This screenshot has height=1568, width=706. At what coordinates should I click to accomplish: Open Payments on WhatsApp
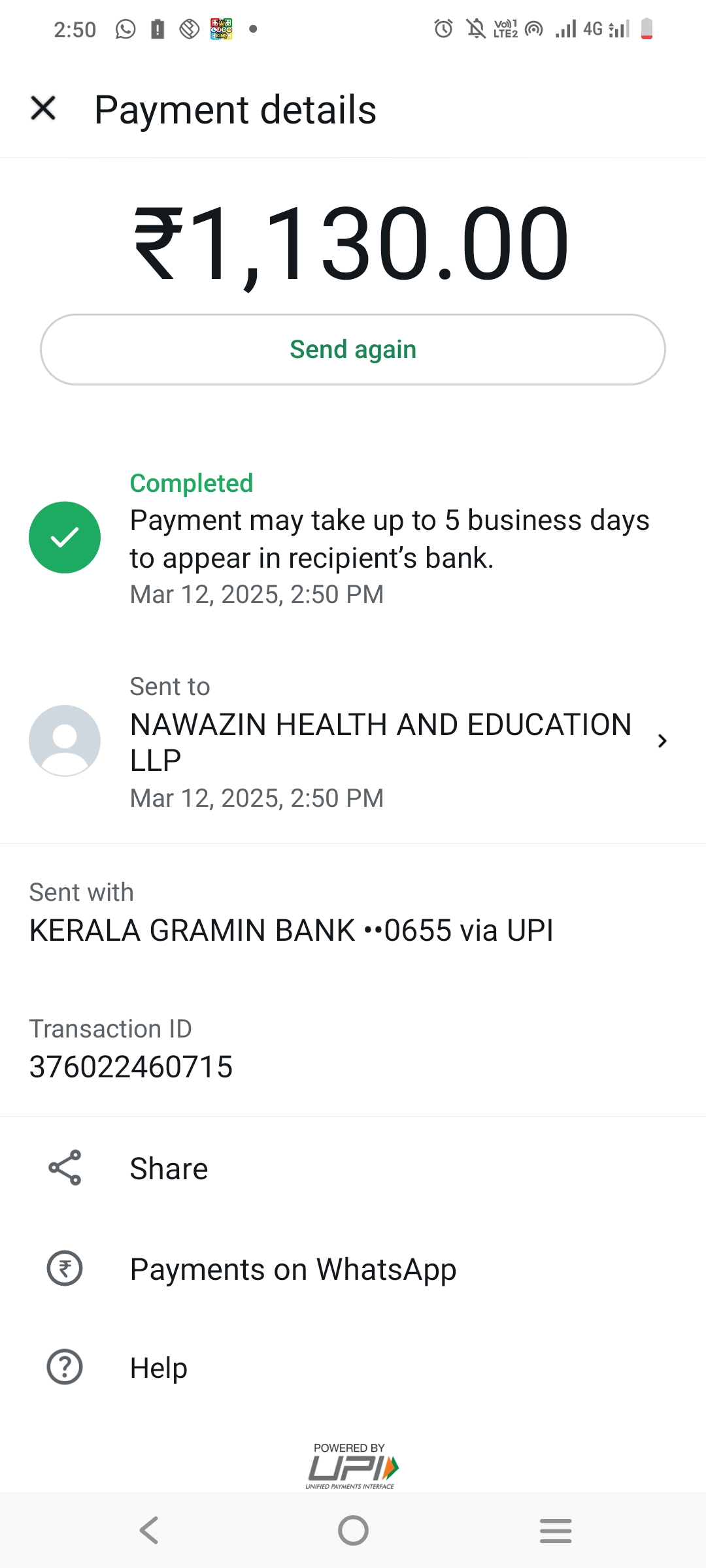pyautogui.click(x=292, y=1269)
